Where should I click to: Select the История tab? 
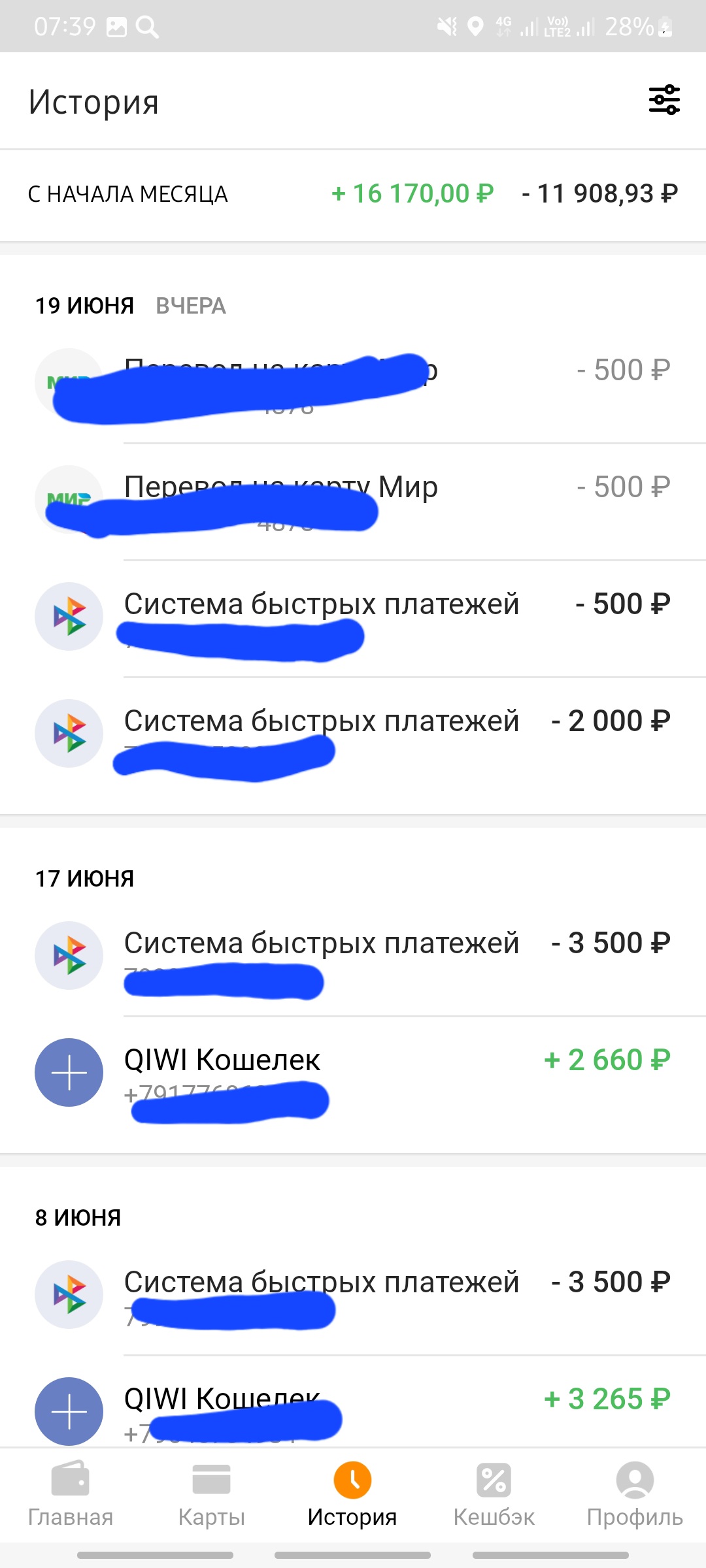[x=352, y=1494]
